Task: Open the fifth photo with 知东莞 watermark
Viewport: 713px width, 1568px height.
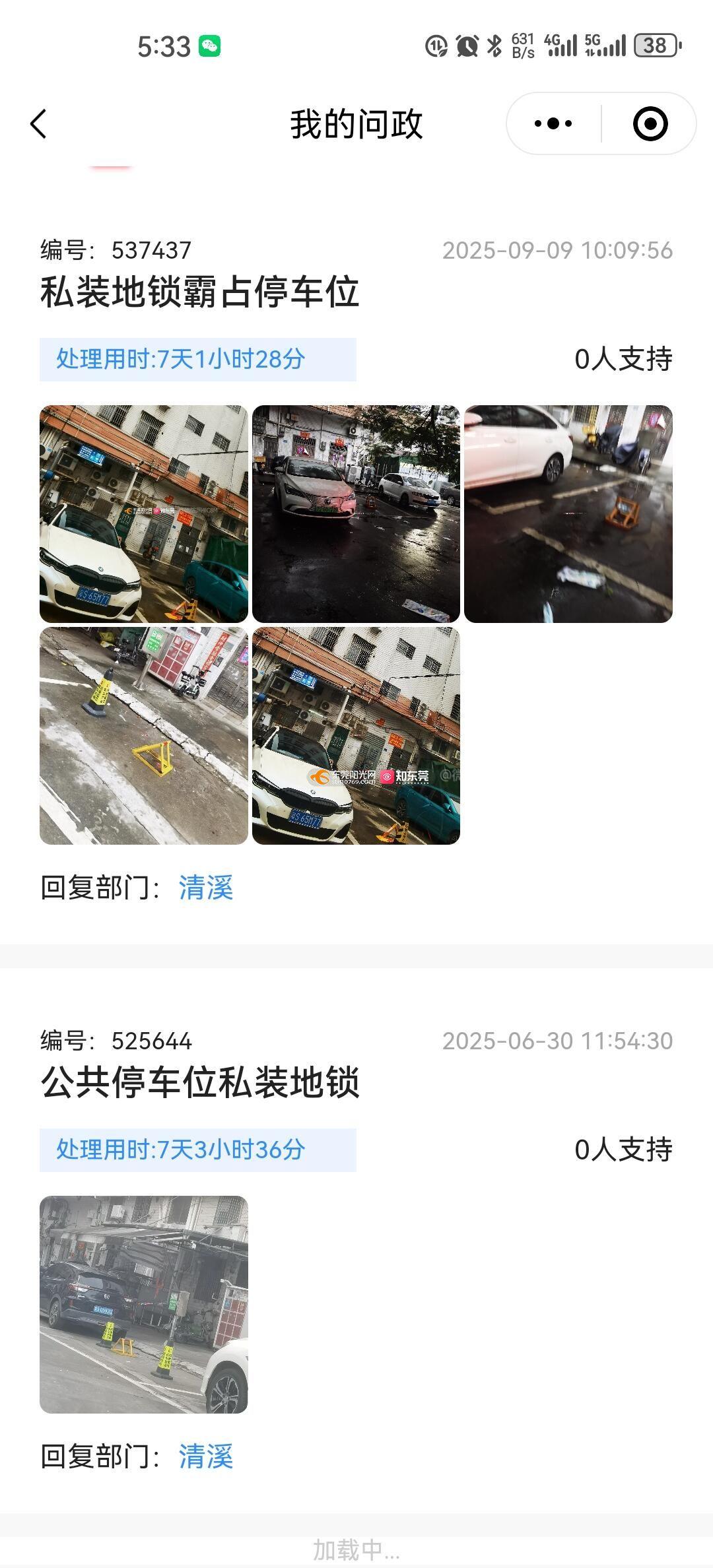Action: (x=356, y=736)
